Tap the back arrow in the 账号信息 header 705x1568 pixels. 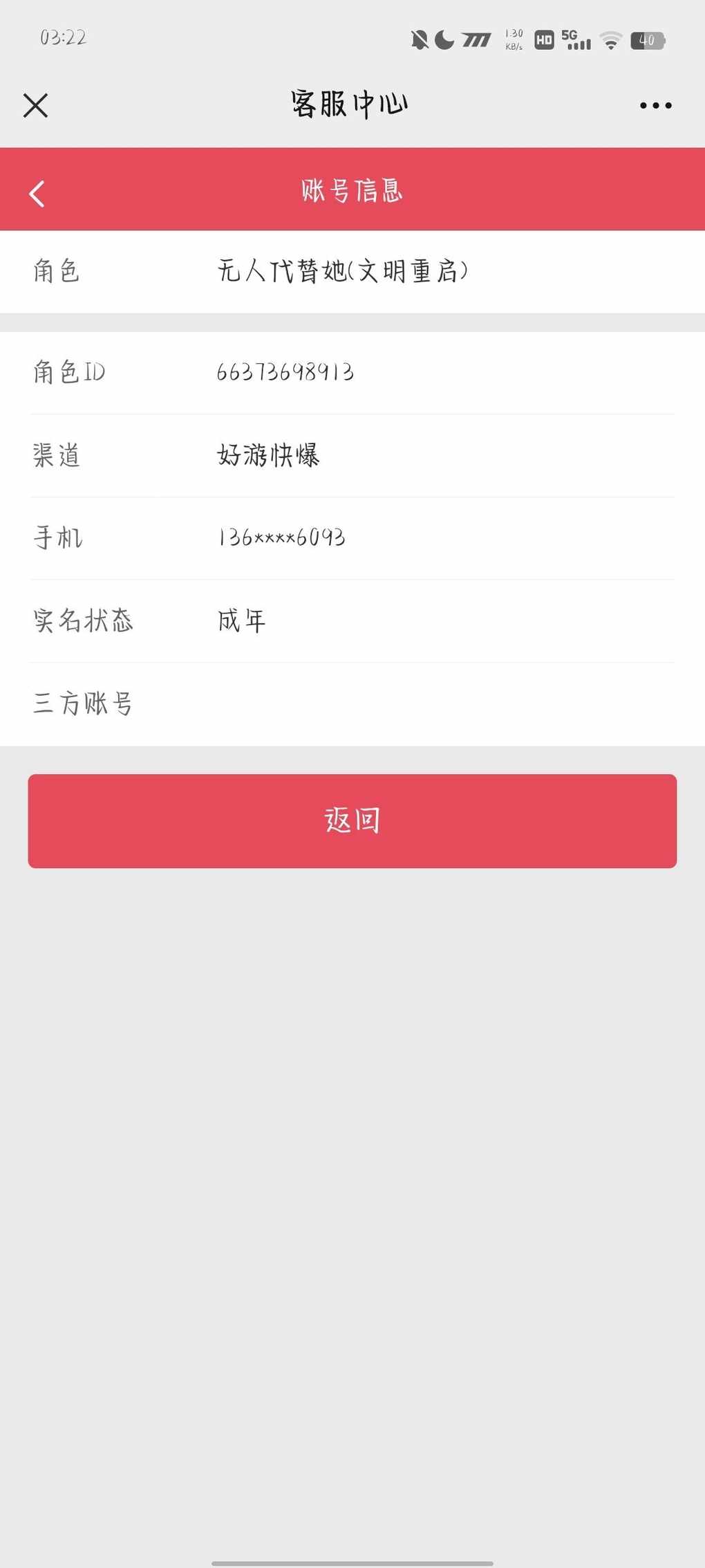tap(37, 194)
